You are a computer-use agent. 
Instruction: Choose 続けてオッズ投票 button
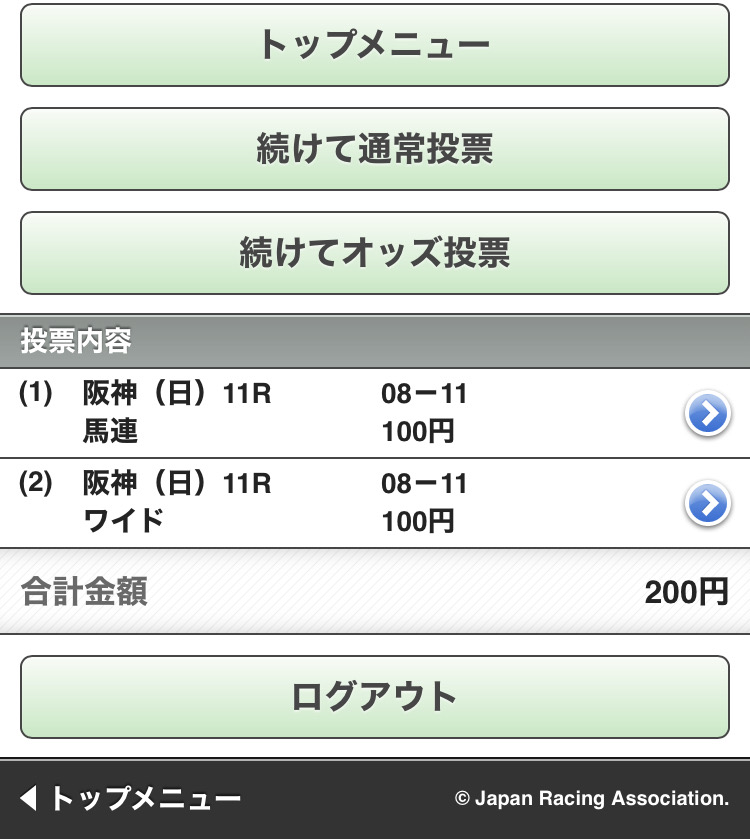coord(374,253)
